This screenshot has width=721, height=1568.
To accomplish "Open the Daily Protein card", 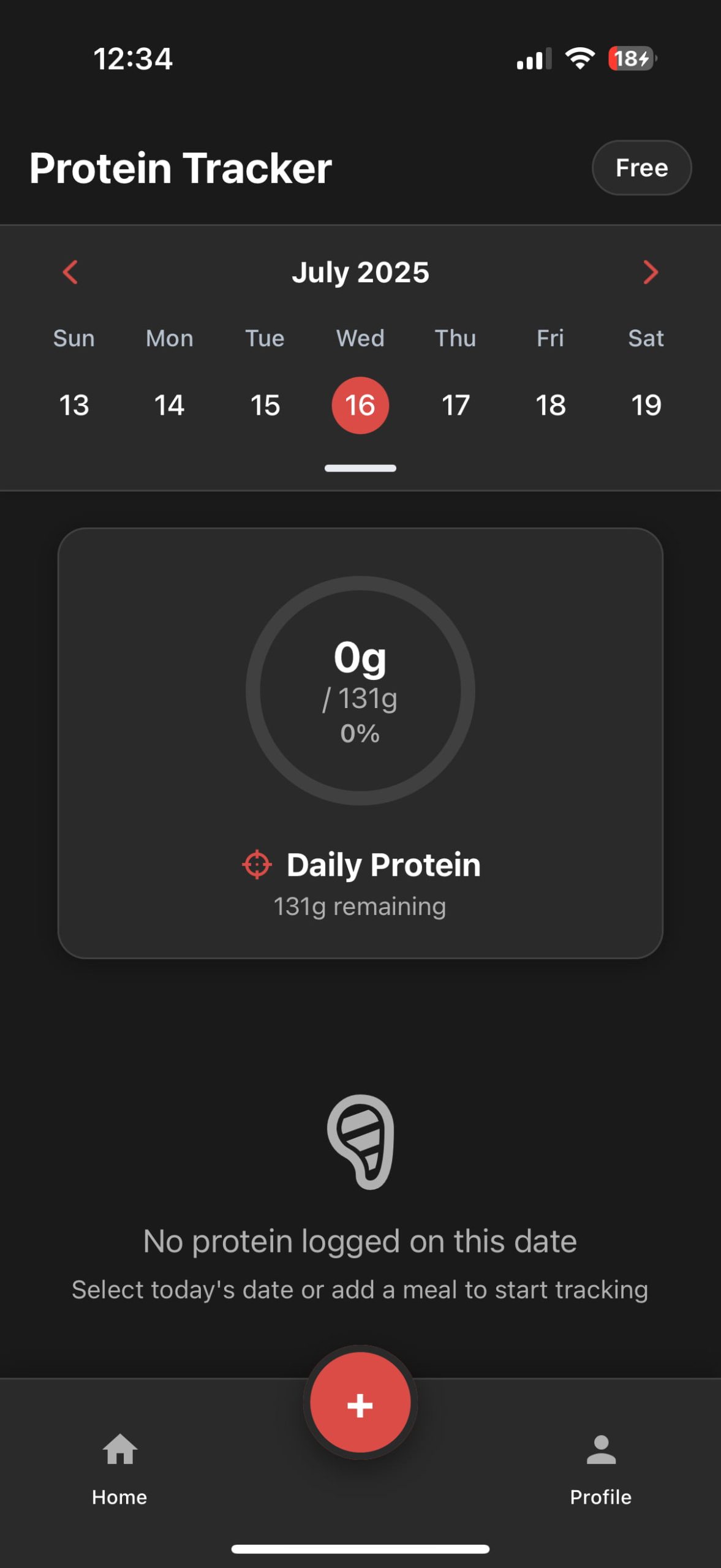I will pyautogui.click(x=360, y=743).
